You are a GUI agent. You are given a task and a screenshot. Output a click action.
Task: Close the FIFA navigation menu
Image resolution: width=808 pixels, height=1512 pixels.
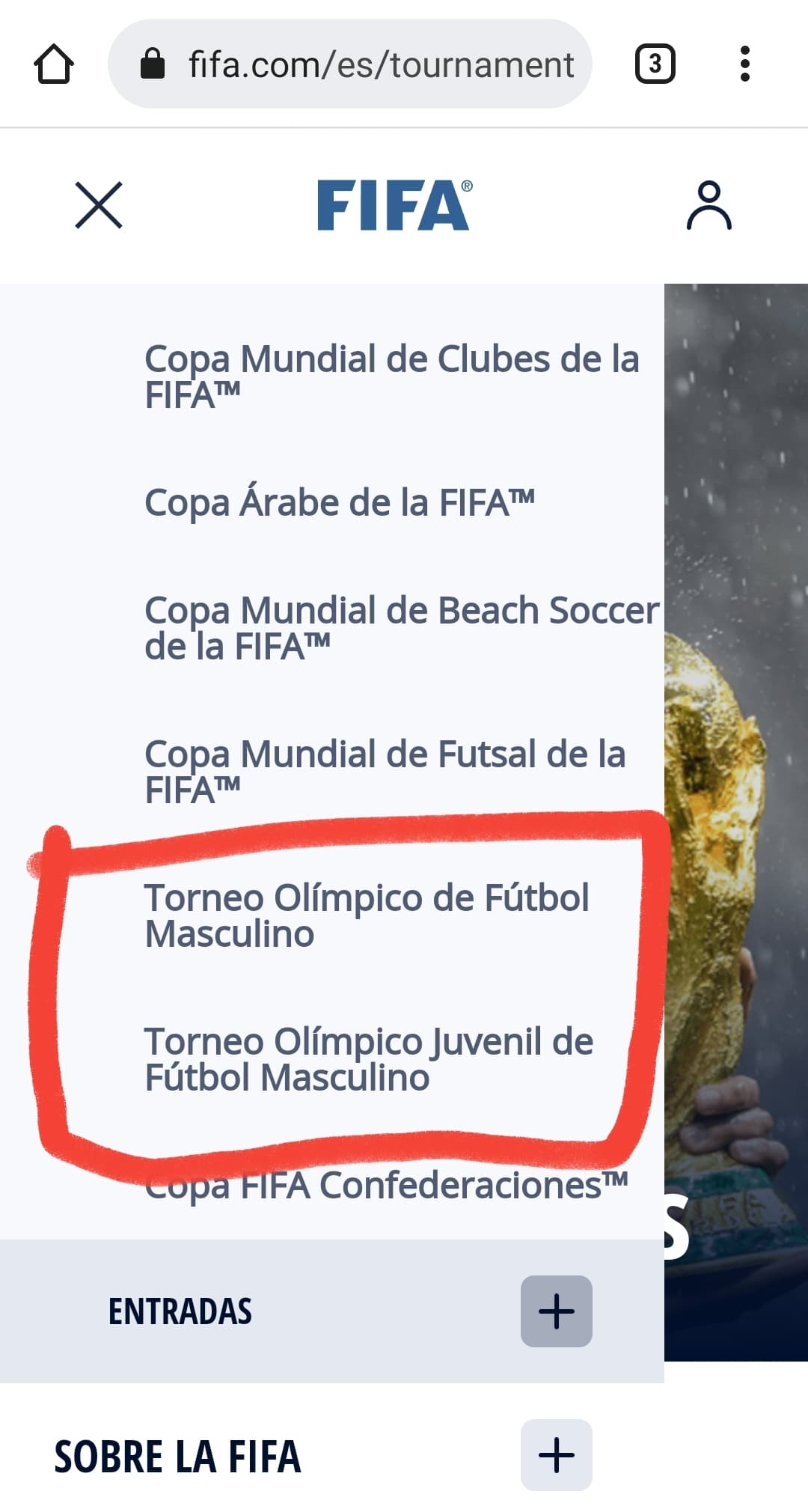99,204
